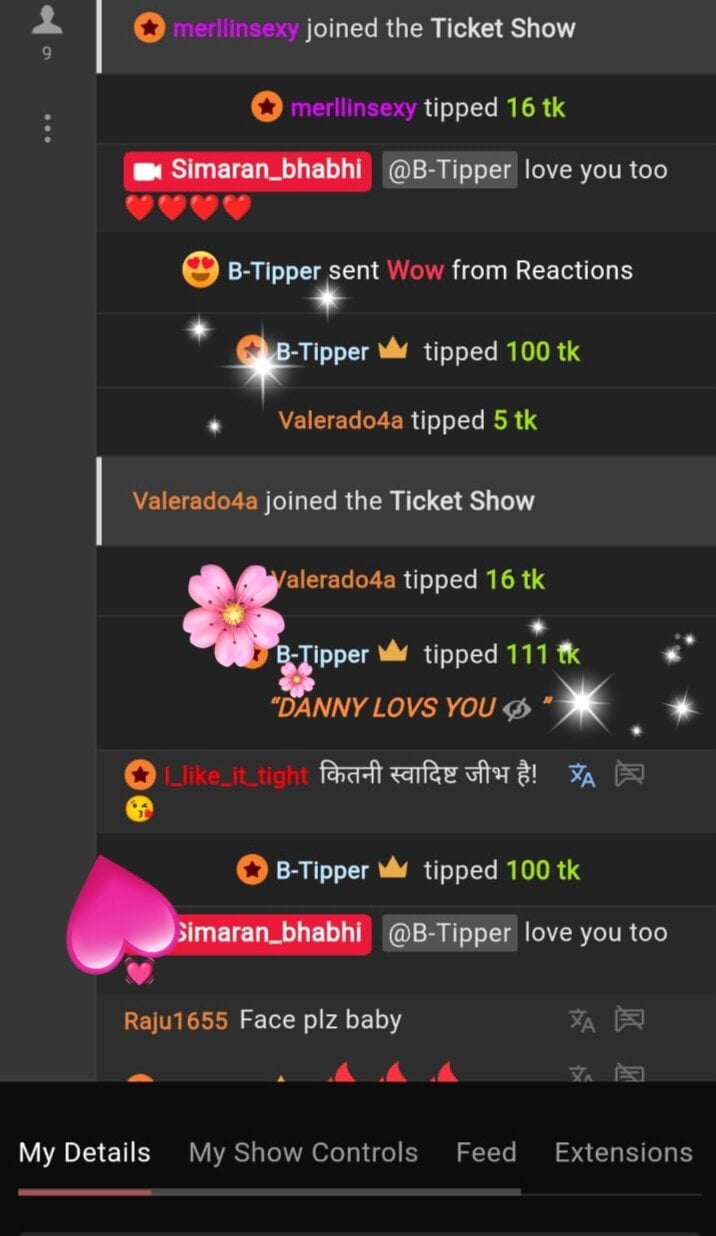Screen dimensions: 716x1236
Task: Translate I_like_it_tight's Hindi message
Action: click(x=582, y=775)
